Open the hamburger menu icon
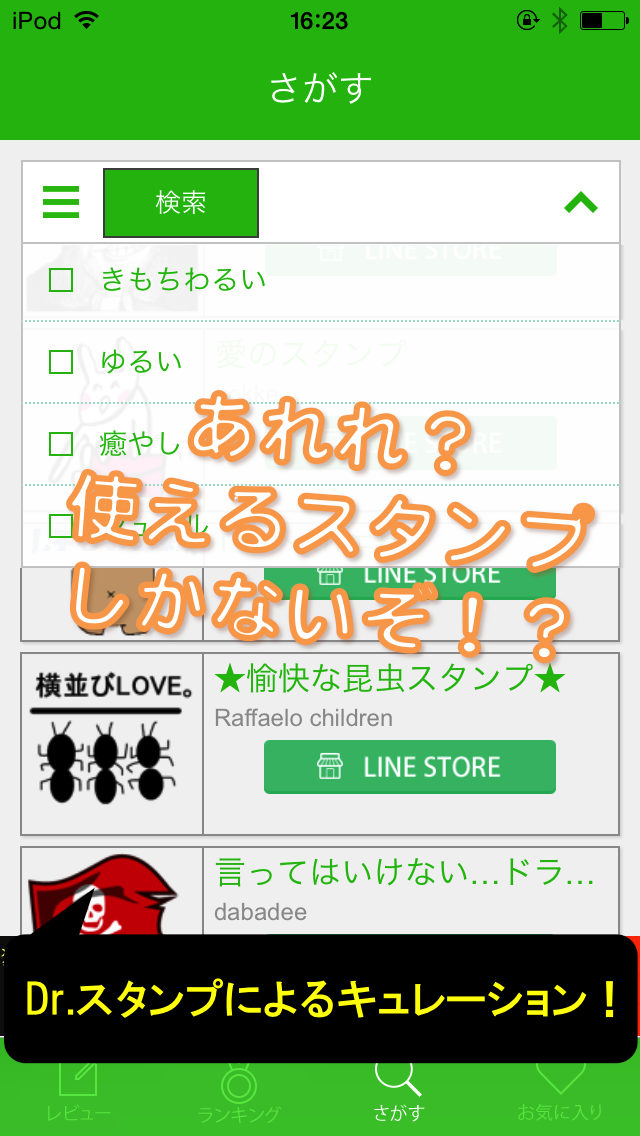The image size is (640, 1136). 61,202
